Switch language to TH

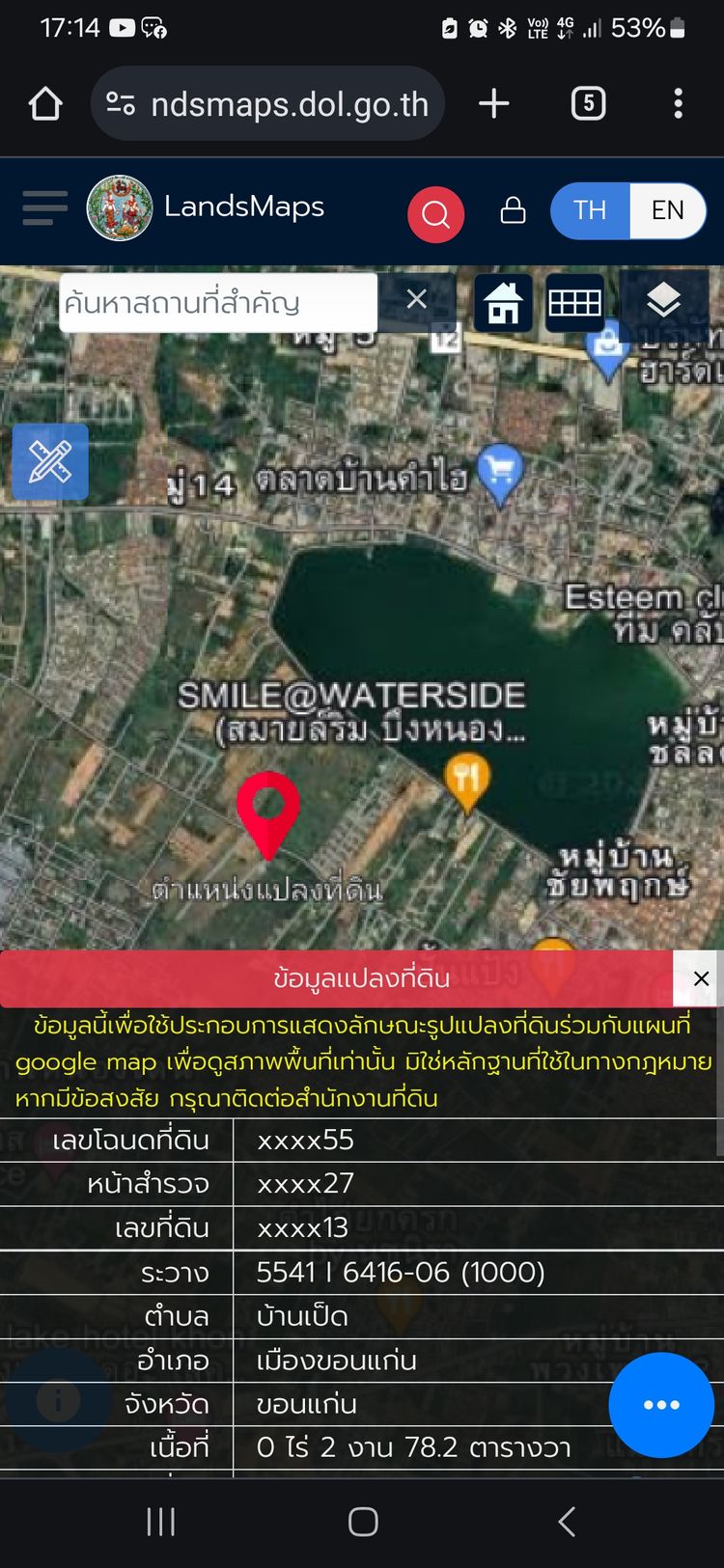pyautogui.click(x=590, y=210)
